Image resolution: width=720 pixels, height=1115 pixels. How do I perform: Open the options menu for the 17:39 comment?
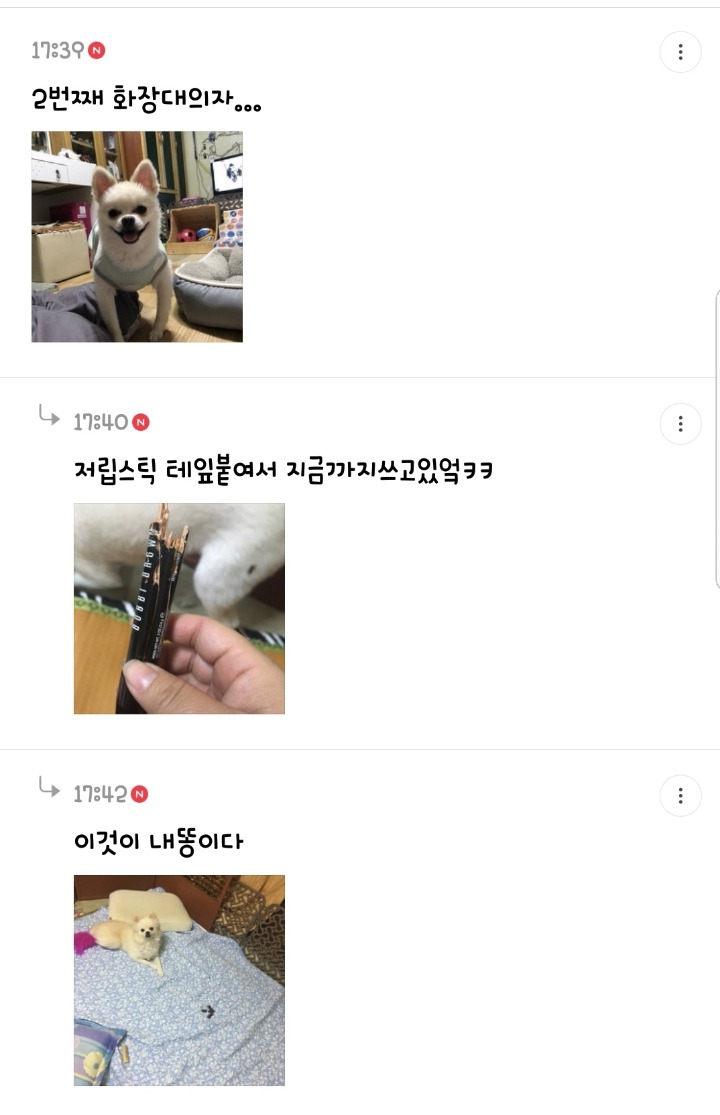pyautogui.click(x=681, y=52)
